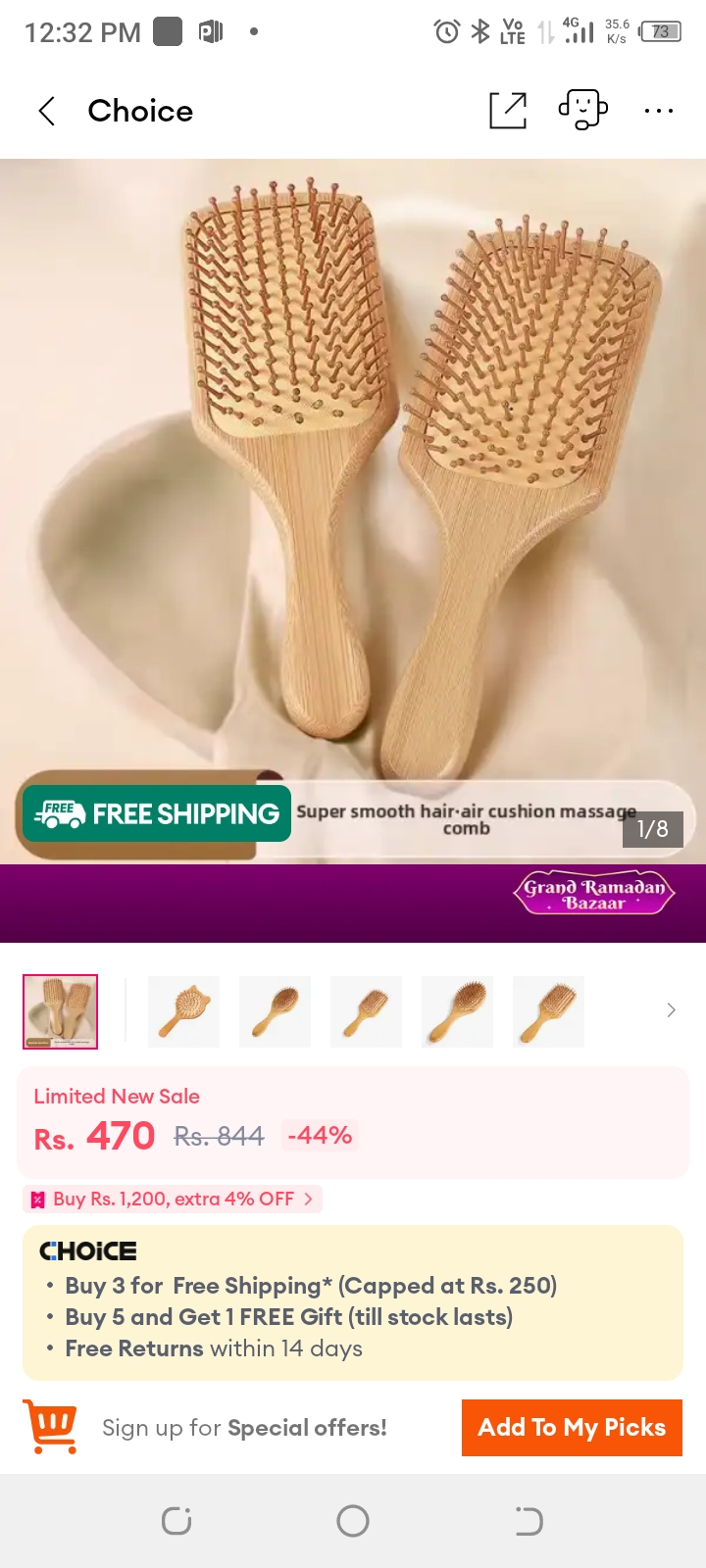
Task: Go back using the top-left arrow
Action: (46, 111)
